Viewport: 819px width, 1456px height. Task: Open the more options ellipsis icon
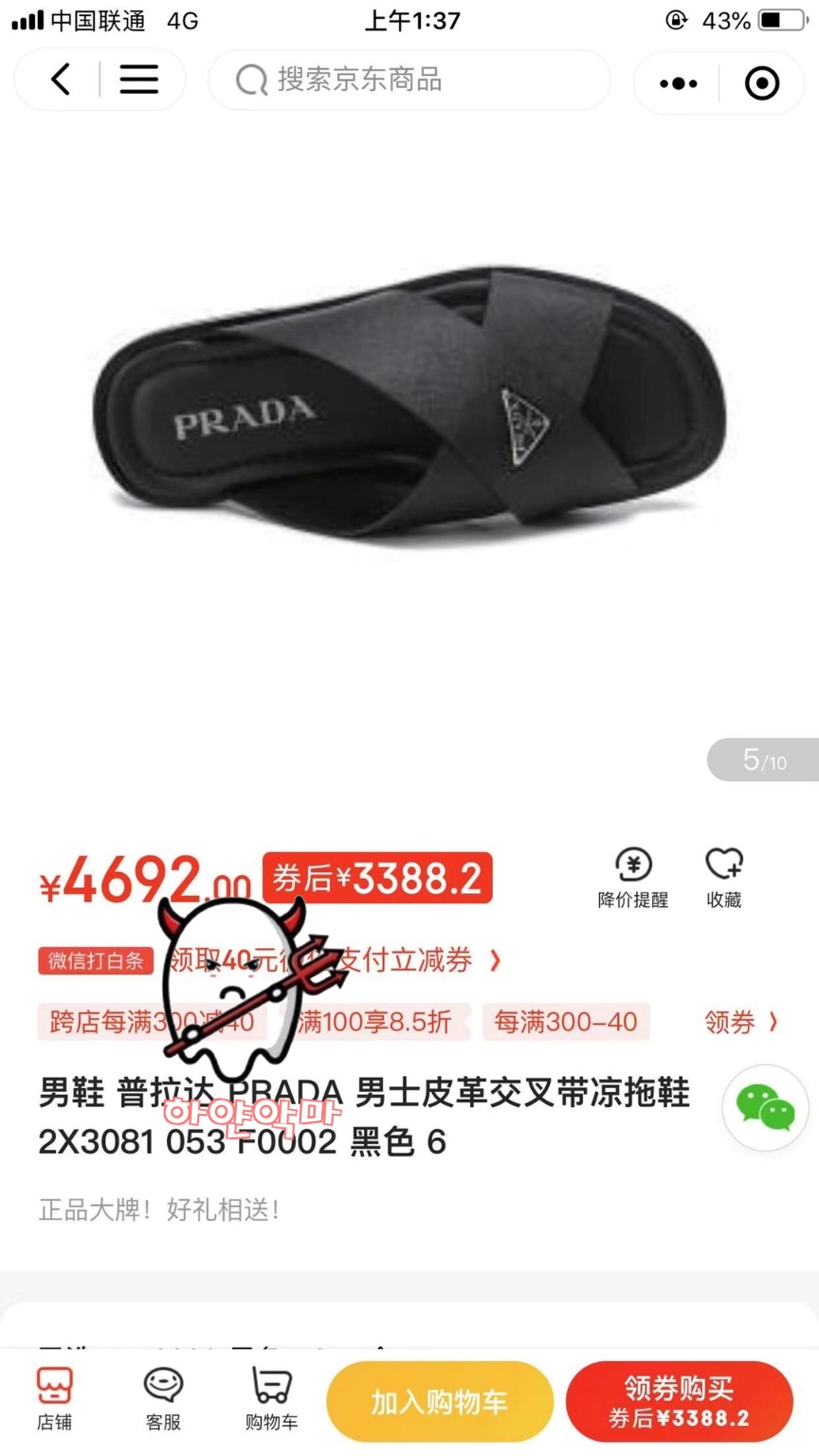[677, 83]
